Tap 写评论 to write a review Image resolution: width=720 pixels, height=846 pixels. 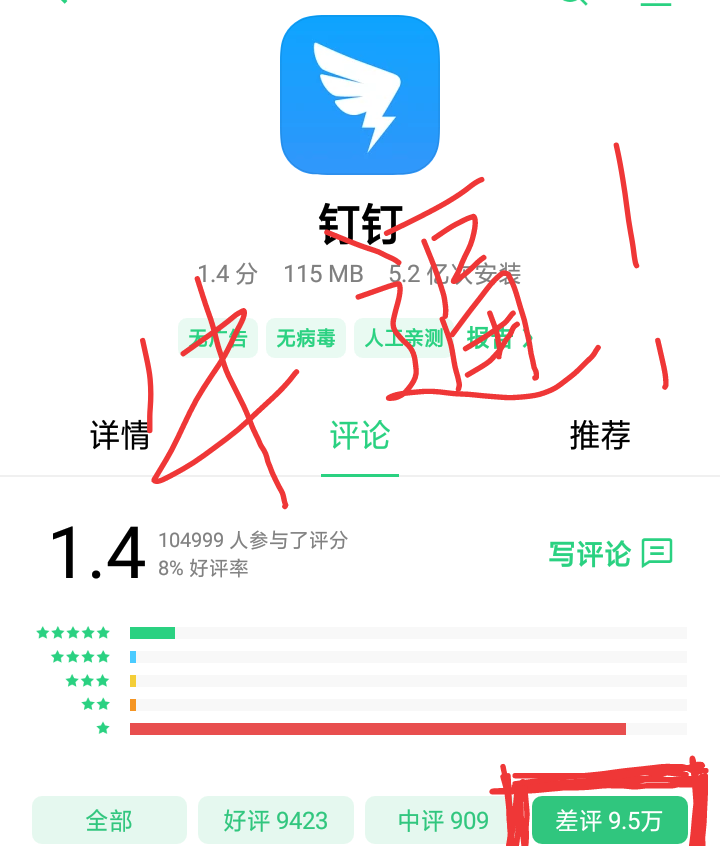tap(610, 553)
